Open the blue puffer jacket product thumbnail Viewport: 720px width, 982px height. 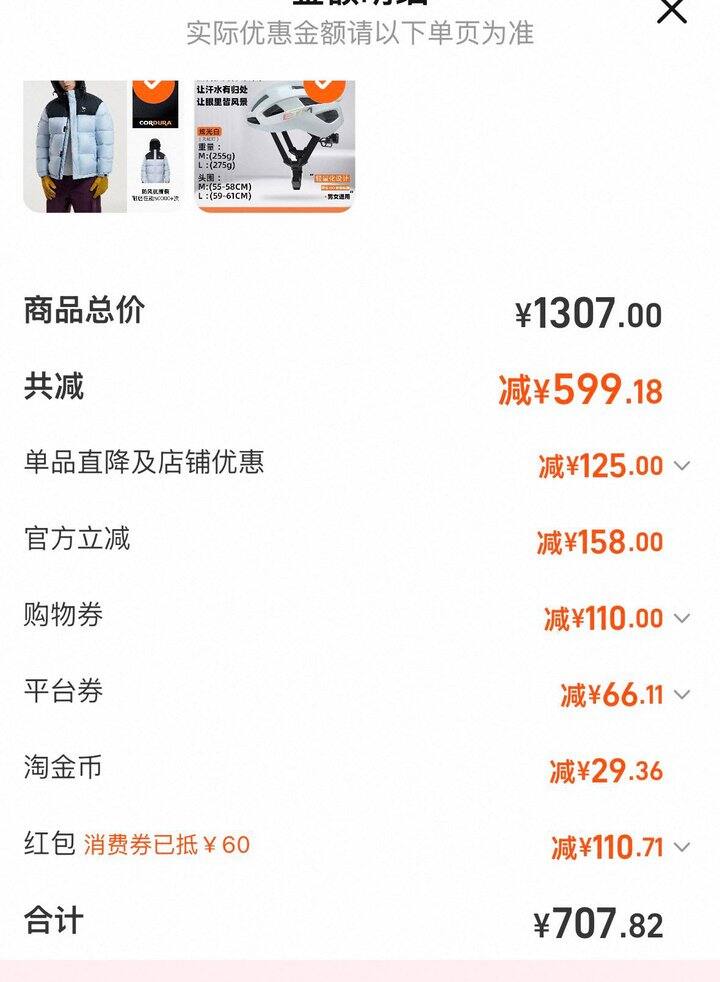click(x=101, y=146)
